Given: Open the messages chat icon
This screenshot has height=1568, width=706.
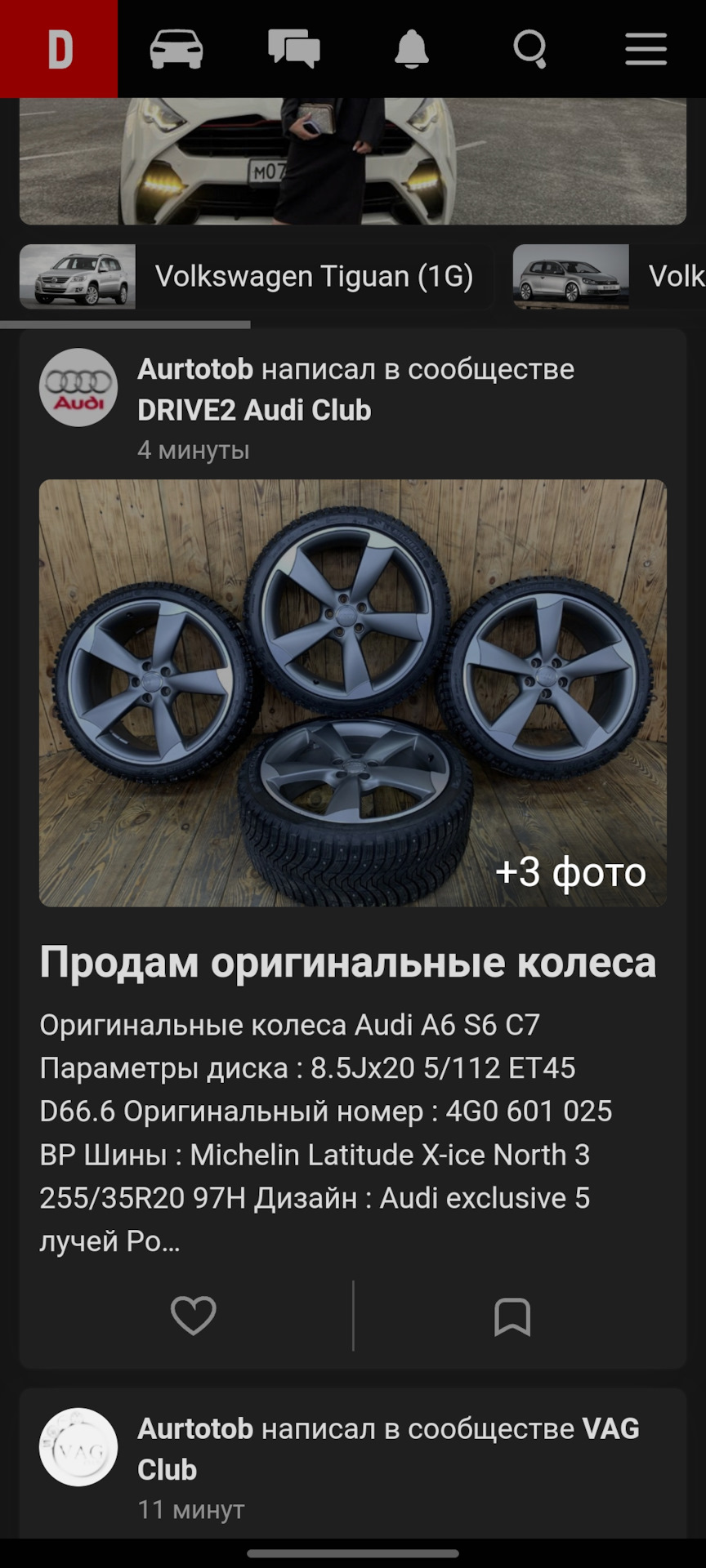Looking at the screenshot, I should pos(294,49).
